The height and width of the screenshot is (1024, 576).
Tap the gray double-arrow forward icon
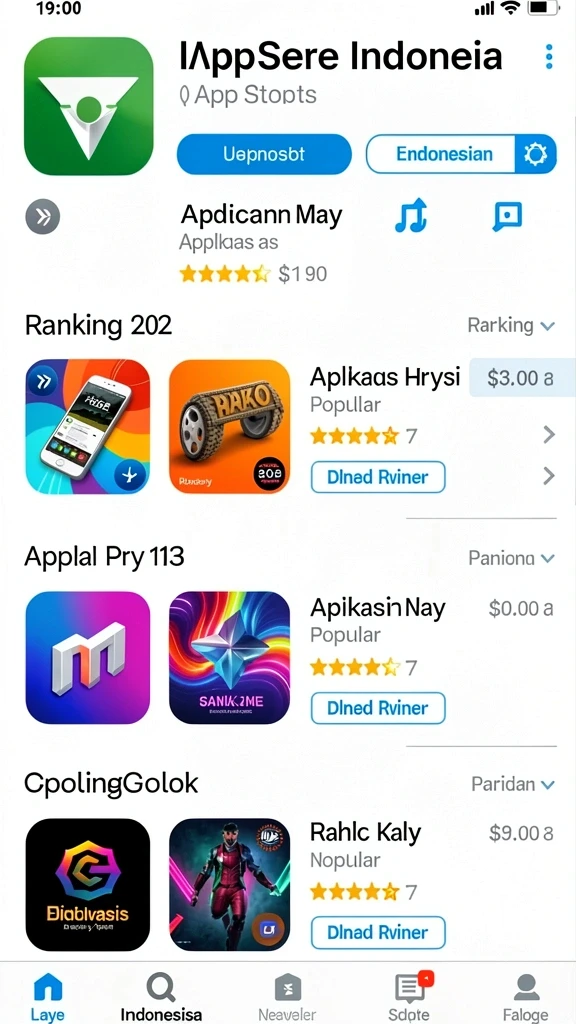point(42,216)
